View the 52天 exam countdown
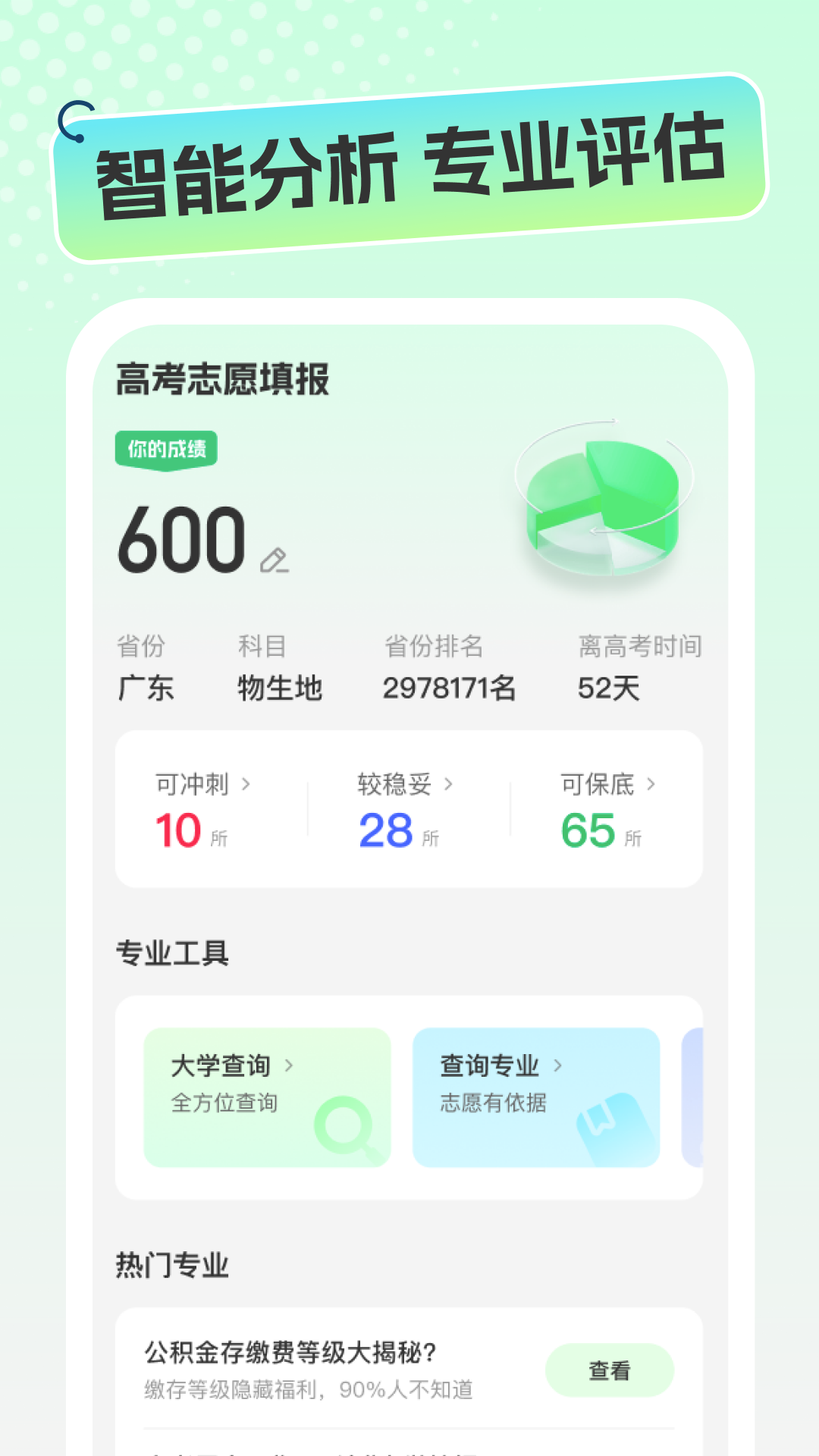 click(x=607, y=689)
